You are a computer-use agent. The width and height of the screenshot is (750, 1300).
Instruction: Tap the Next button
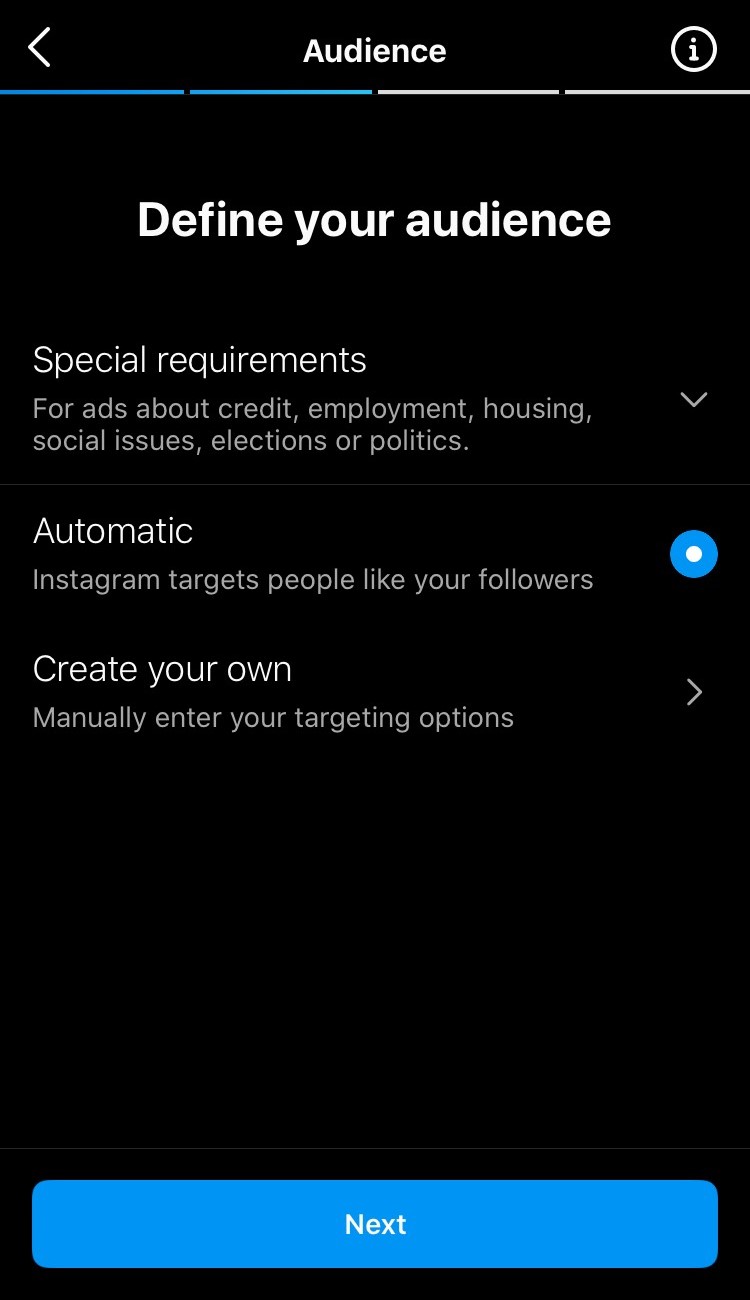[375, 1224]
